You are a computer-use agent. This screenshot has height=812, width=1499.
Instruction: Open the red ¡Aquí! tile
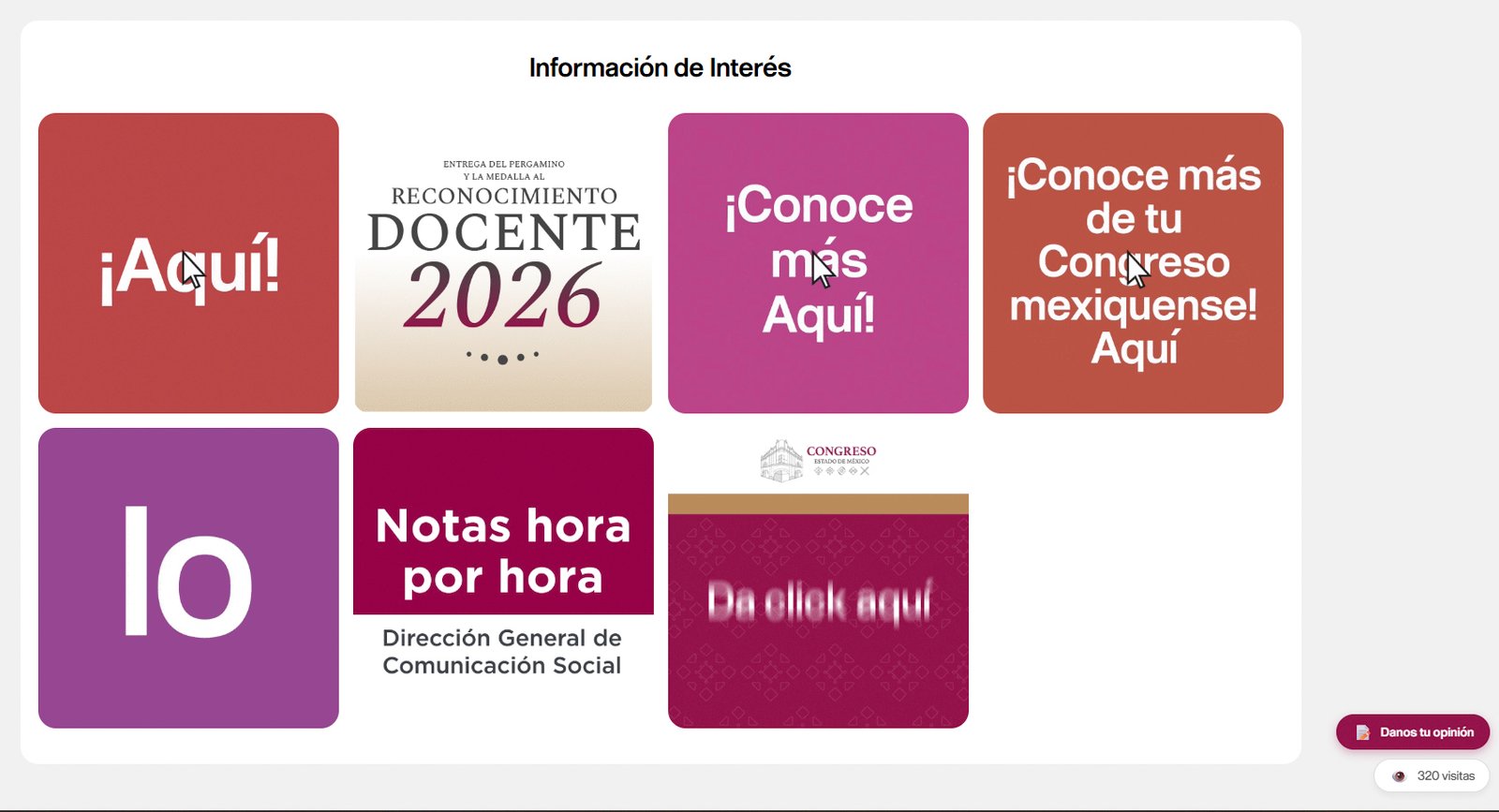point(188,263)
